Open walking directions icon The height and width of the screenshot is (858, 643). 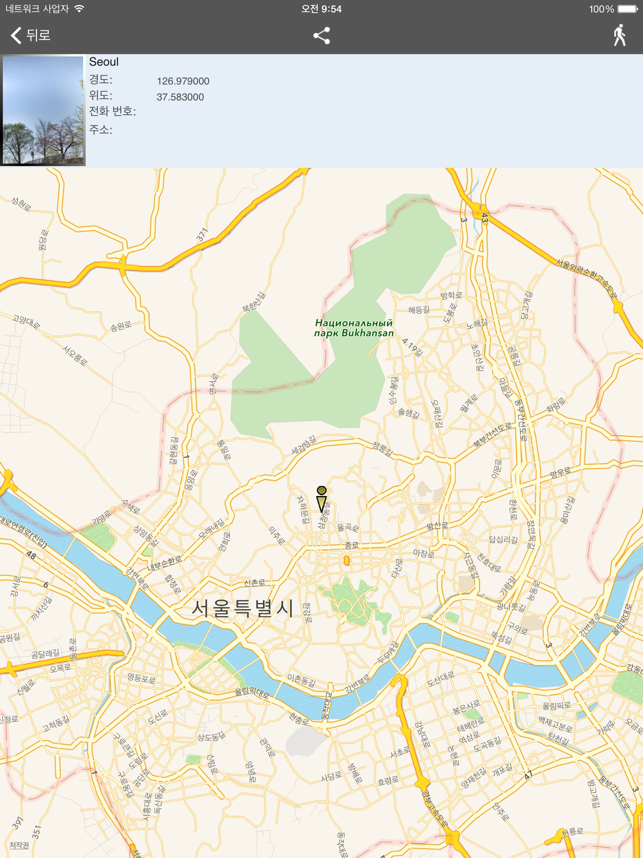coord(620,36)
